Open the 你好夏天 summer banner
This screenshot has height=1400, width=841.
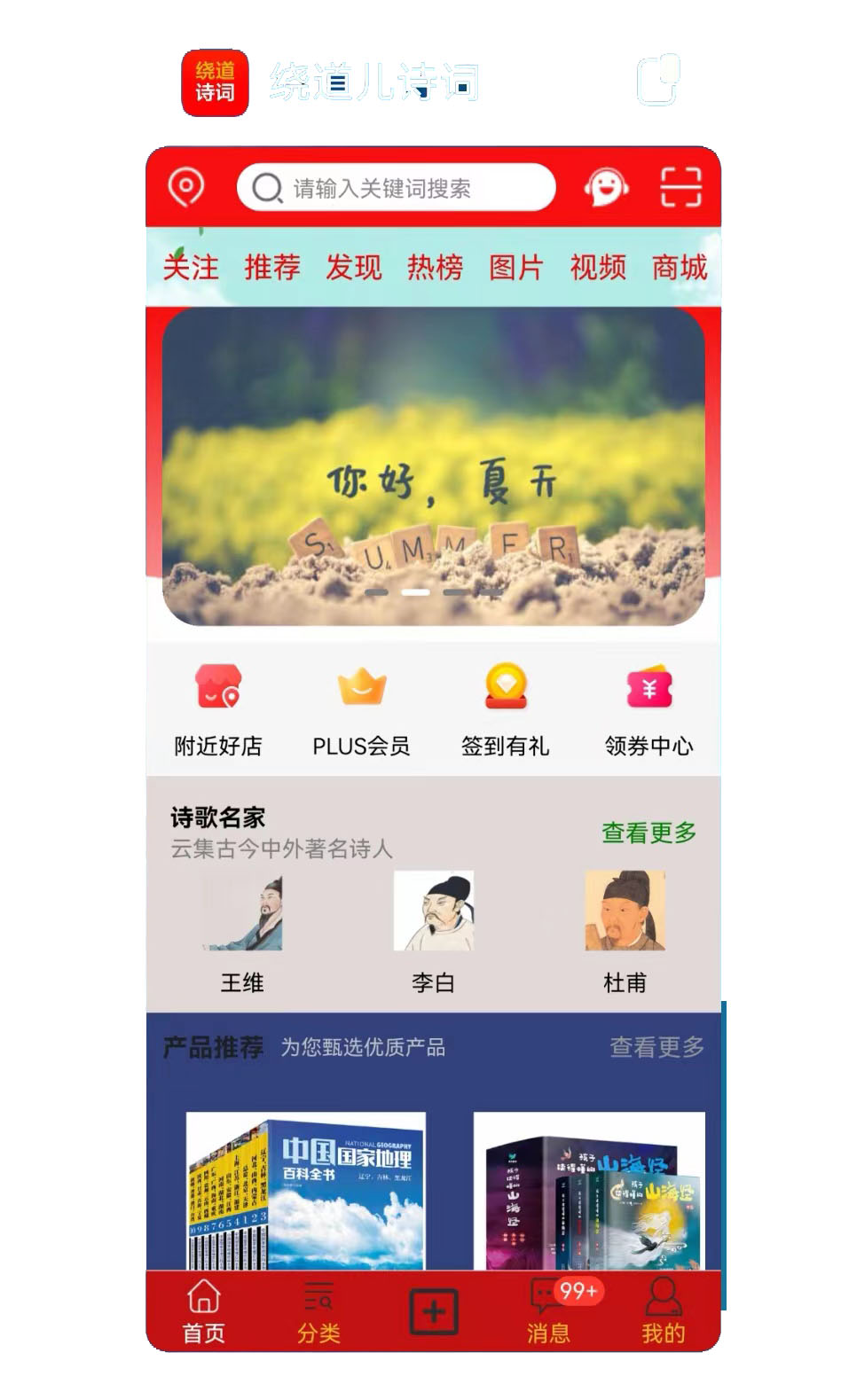tap(433, 466)
